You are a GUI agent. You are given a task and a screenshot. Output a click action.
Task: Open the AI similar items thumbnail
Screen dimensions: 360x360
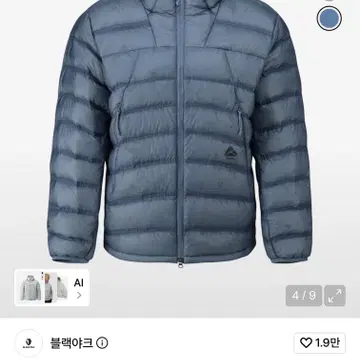coord(52,288)
